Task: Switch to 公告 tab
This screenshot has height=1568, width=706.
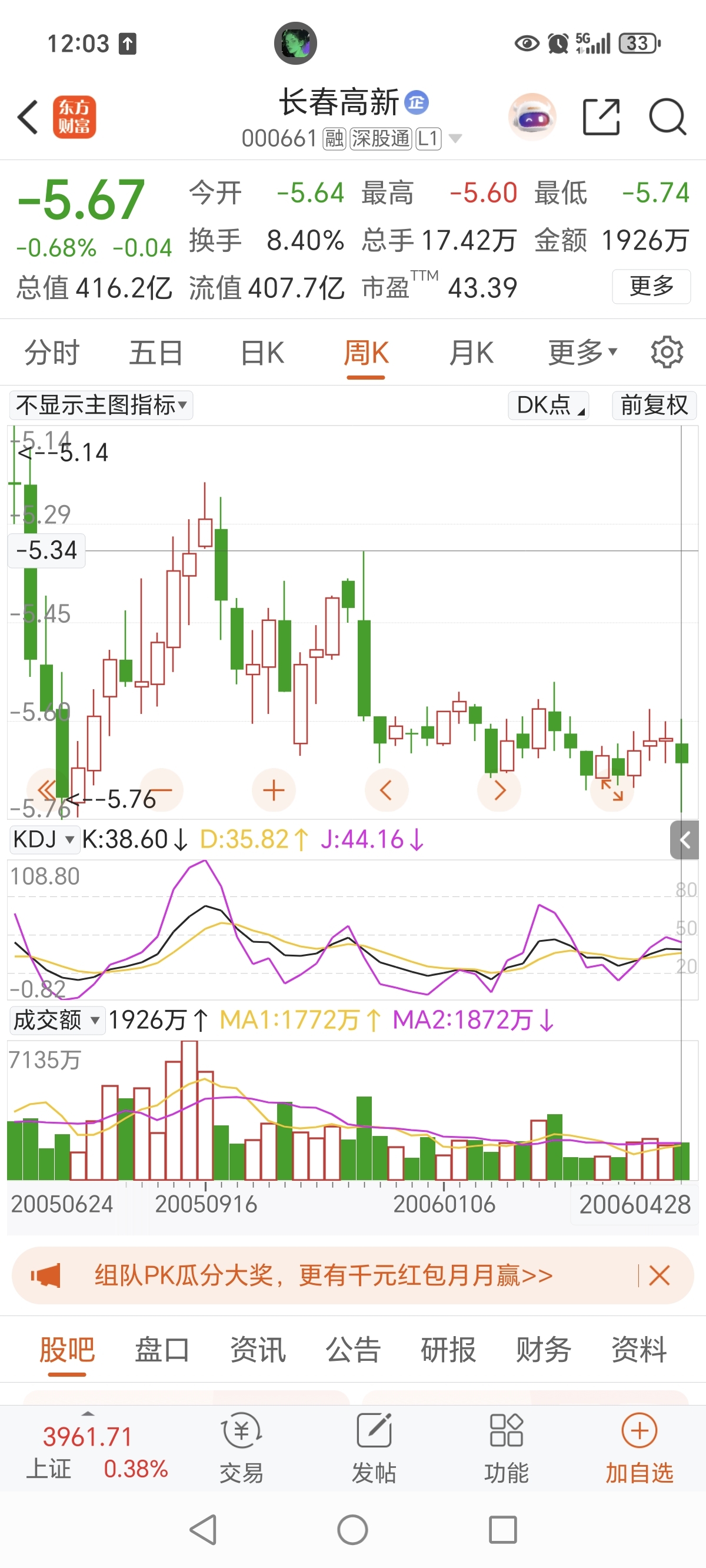Action: click(x=353, y=1350)
